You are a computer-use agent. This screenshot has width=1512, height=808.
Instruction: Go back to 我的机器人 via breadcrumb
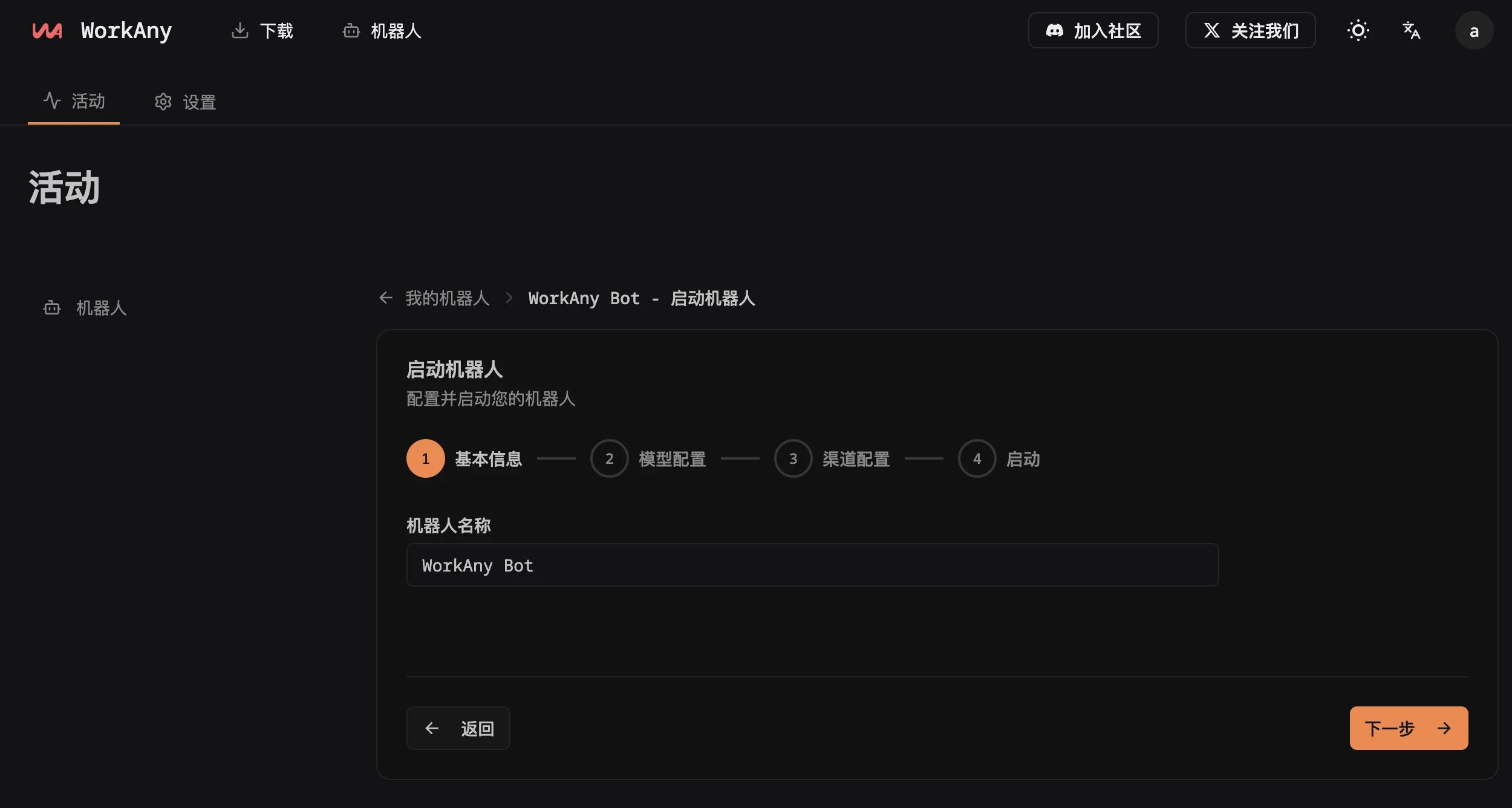tap(446, 298)
